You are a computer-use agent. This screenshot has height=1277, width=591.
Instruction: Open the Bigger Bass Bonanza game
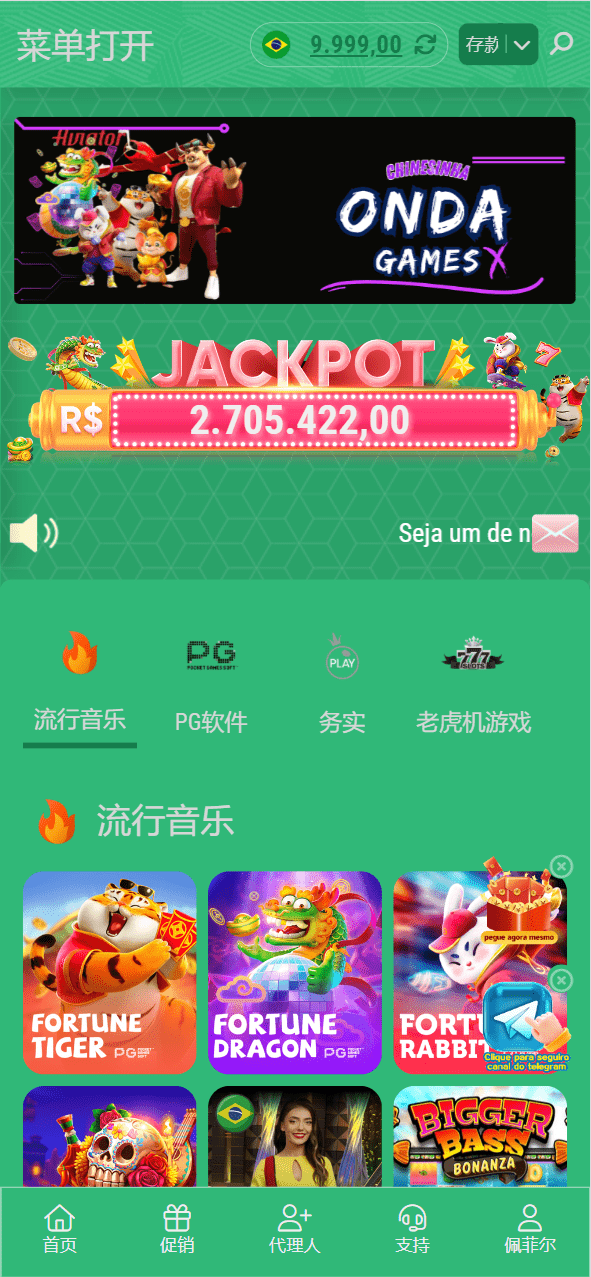481,1136
